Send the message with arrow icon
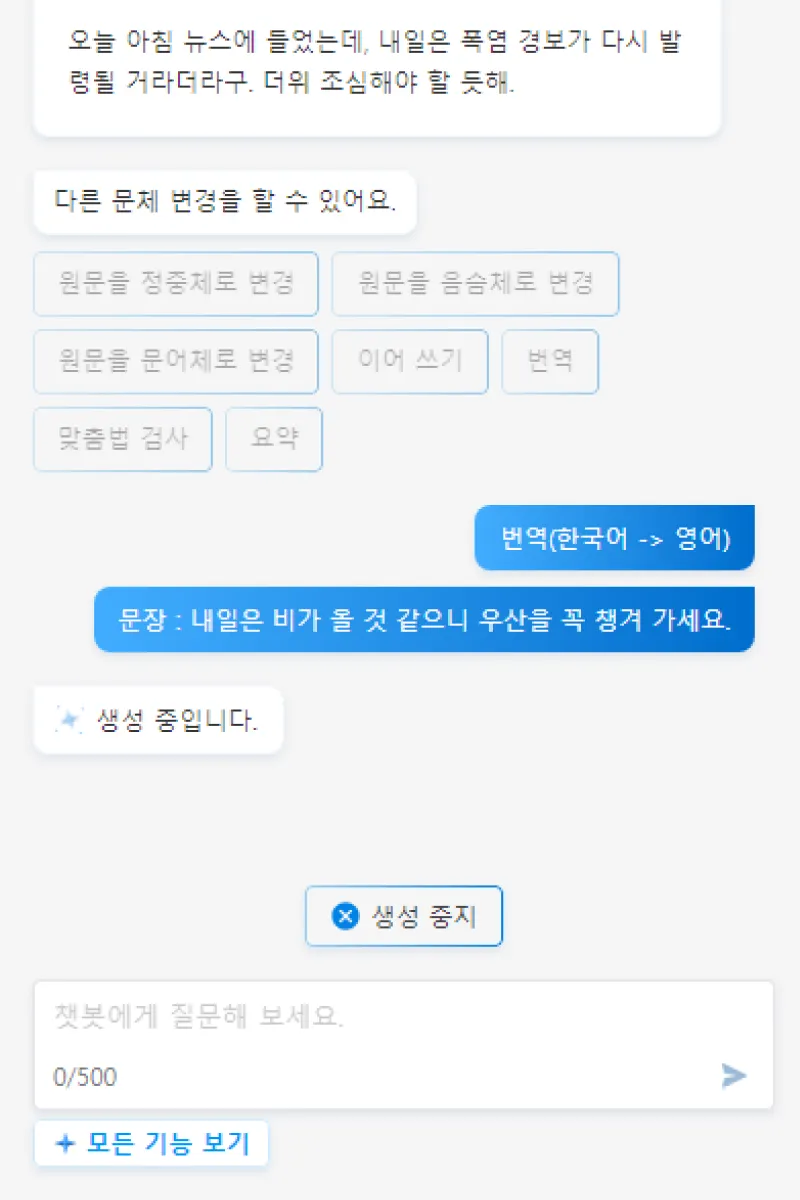This screenshot has width=800, height=1200. point(734,1076)
